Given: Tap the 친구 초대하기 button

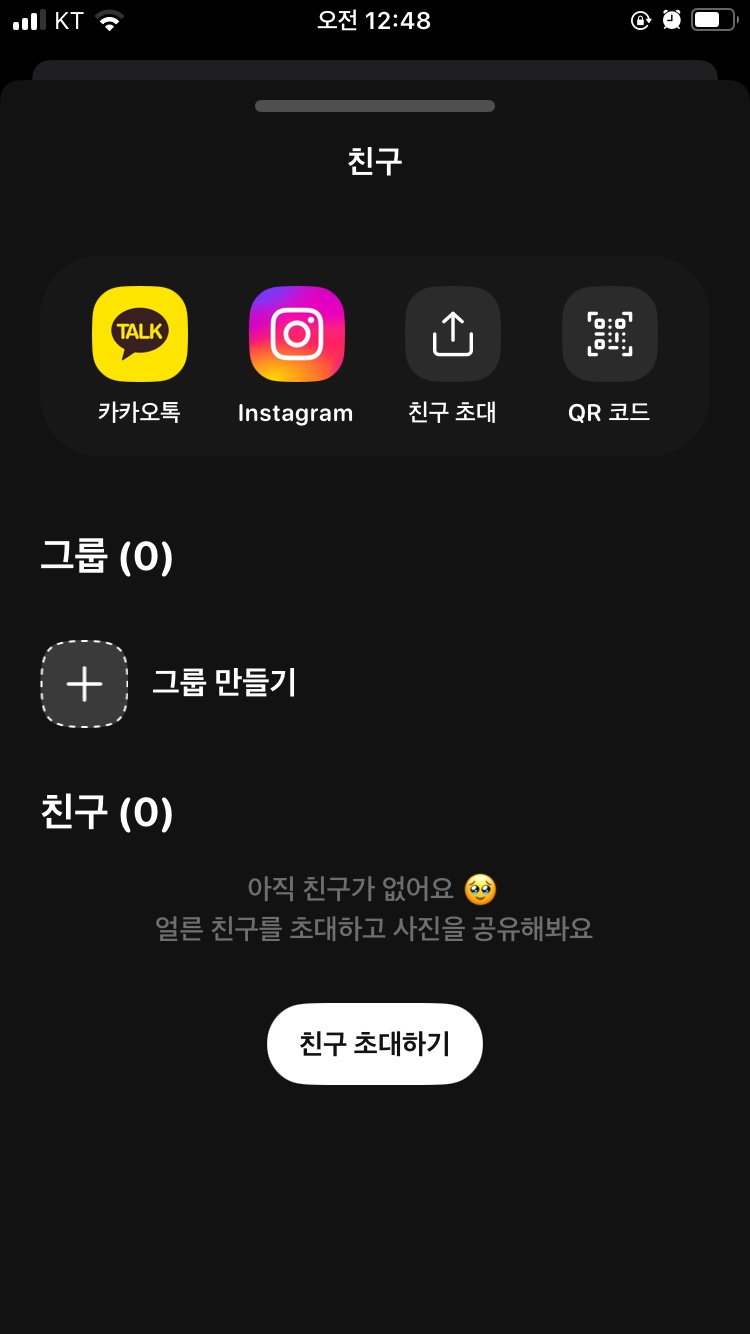Looking at the screenshot, I should [375, 1044].
